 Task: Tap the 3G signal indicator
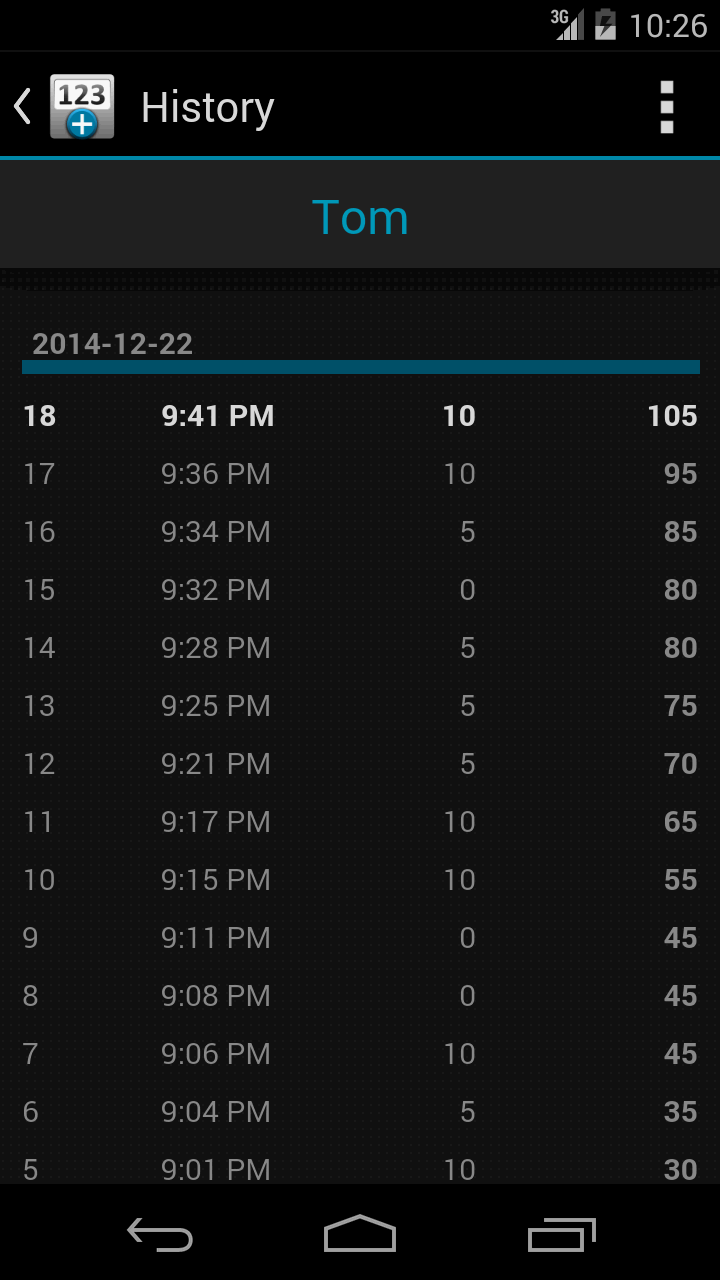(x=565, y=25)
